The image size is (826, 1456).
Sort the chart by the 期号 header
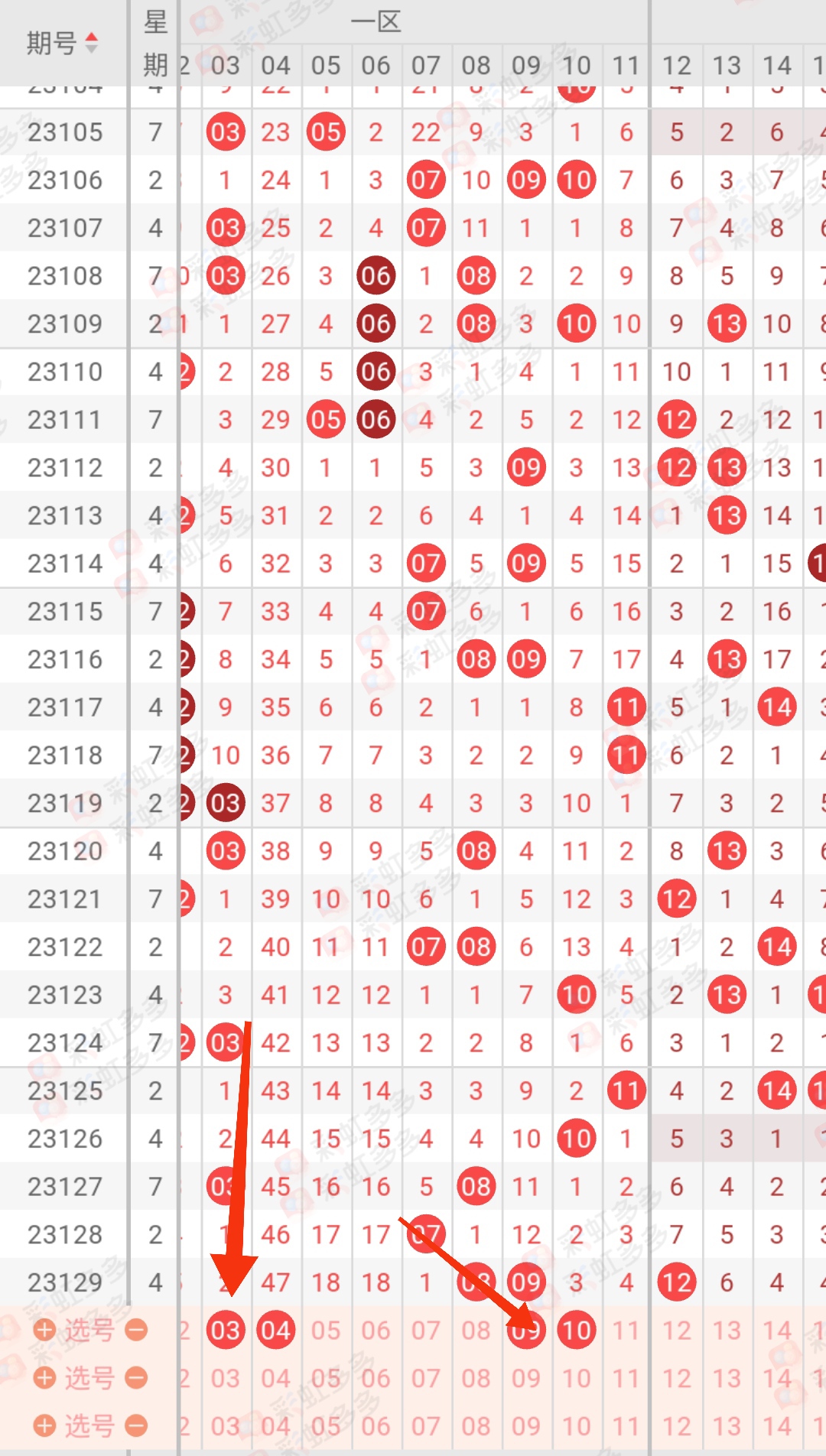(63, 43)
